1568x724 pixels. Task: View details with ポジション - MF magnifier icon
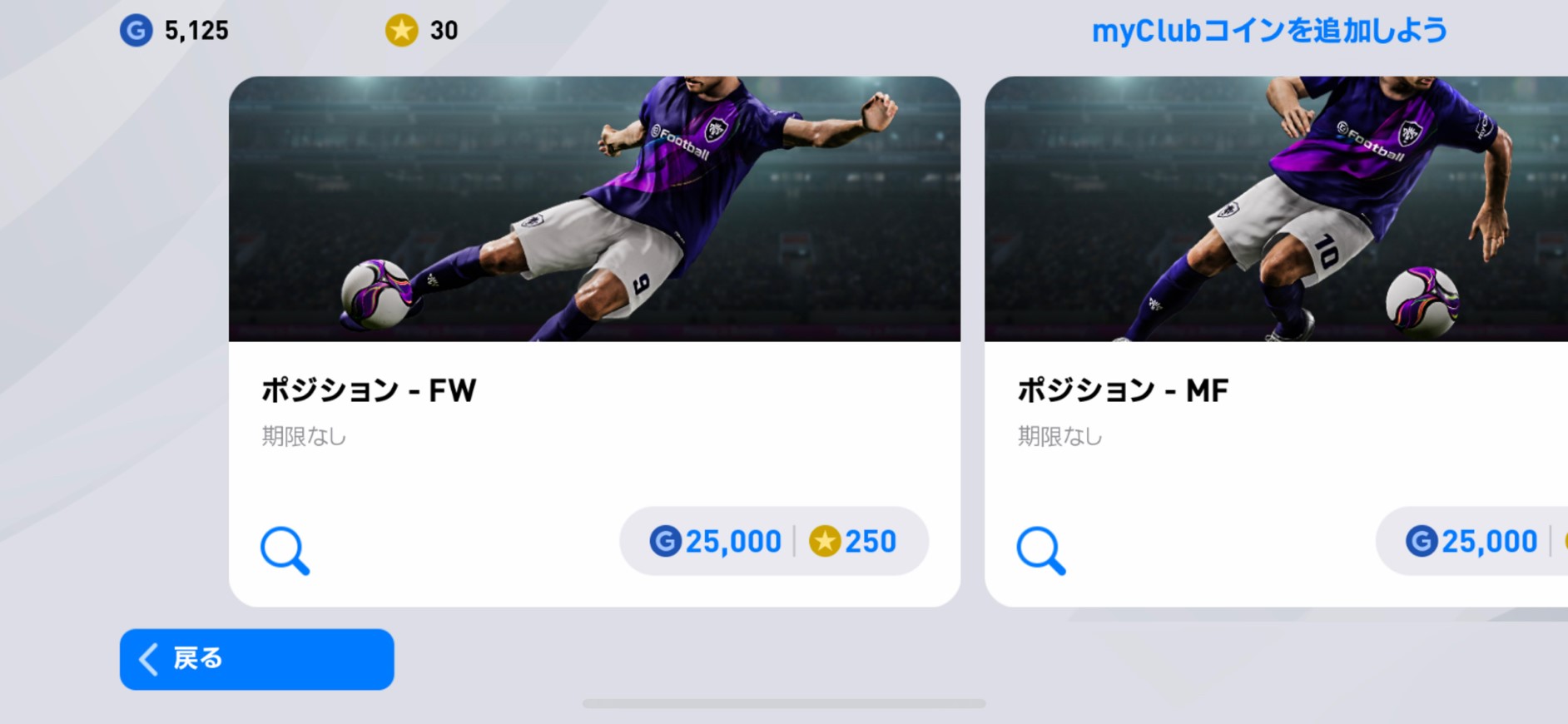(x=1040, y=550)
